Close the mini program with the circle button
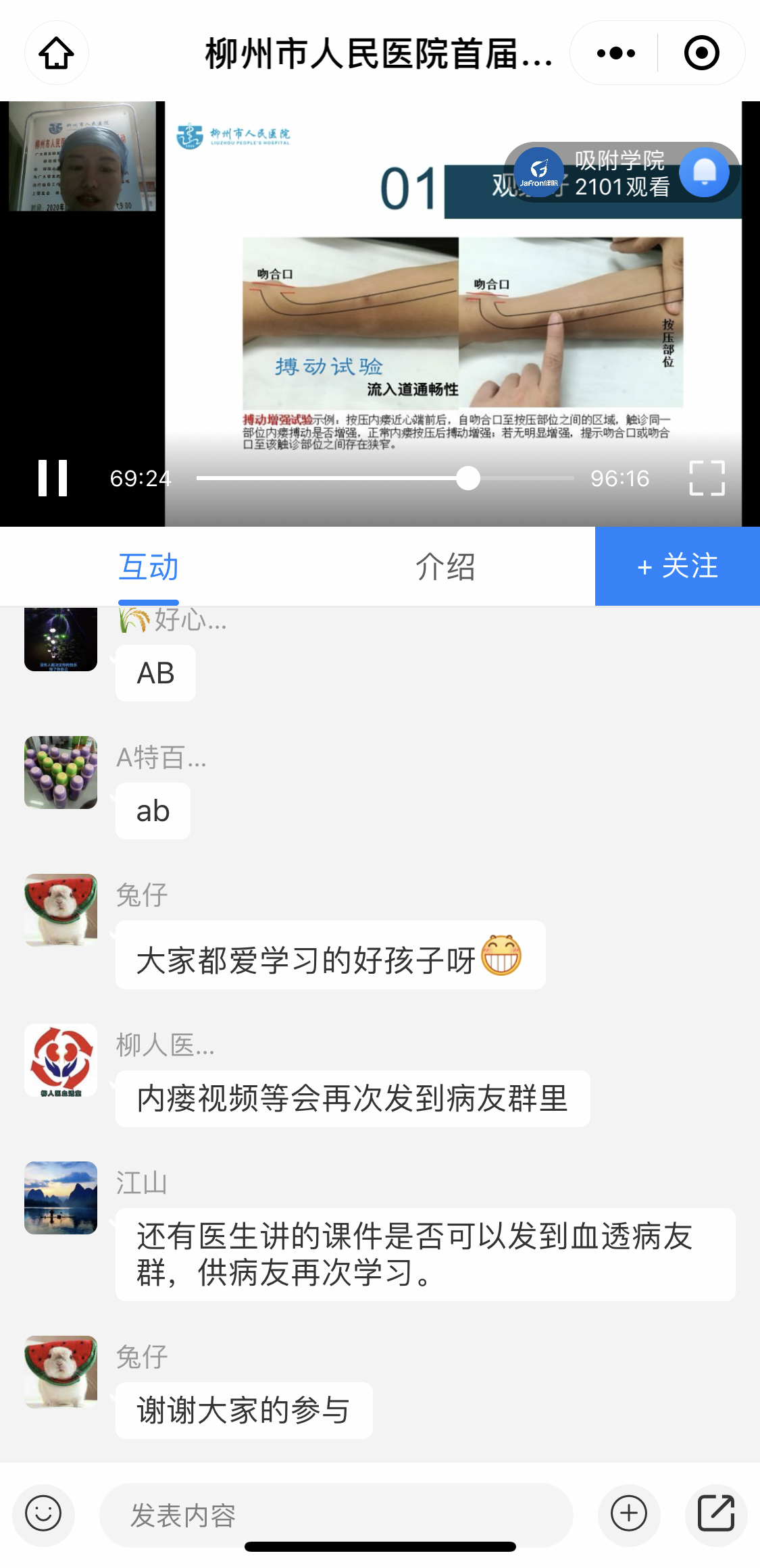This screenshot has height=1568, width=760. tap(701, 53)
